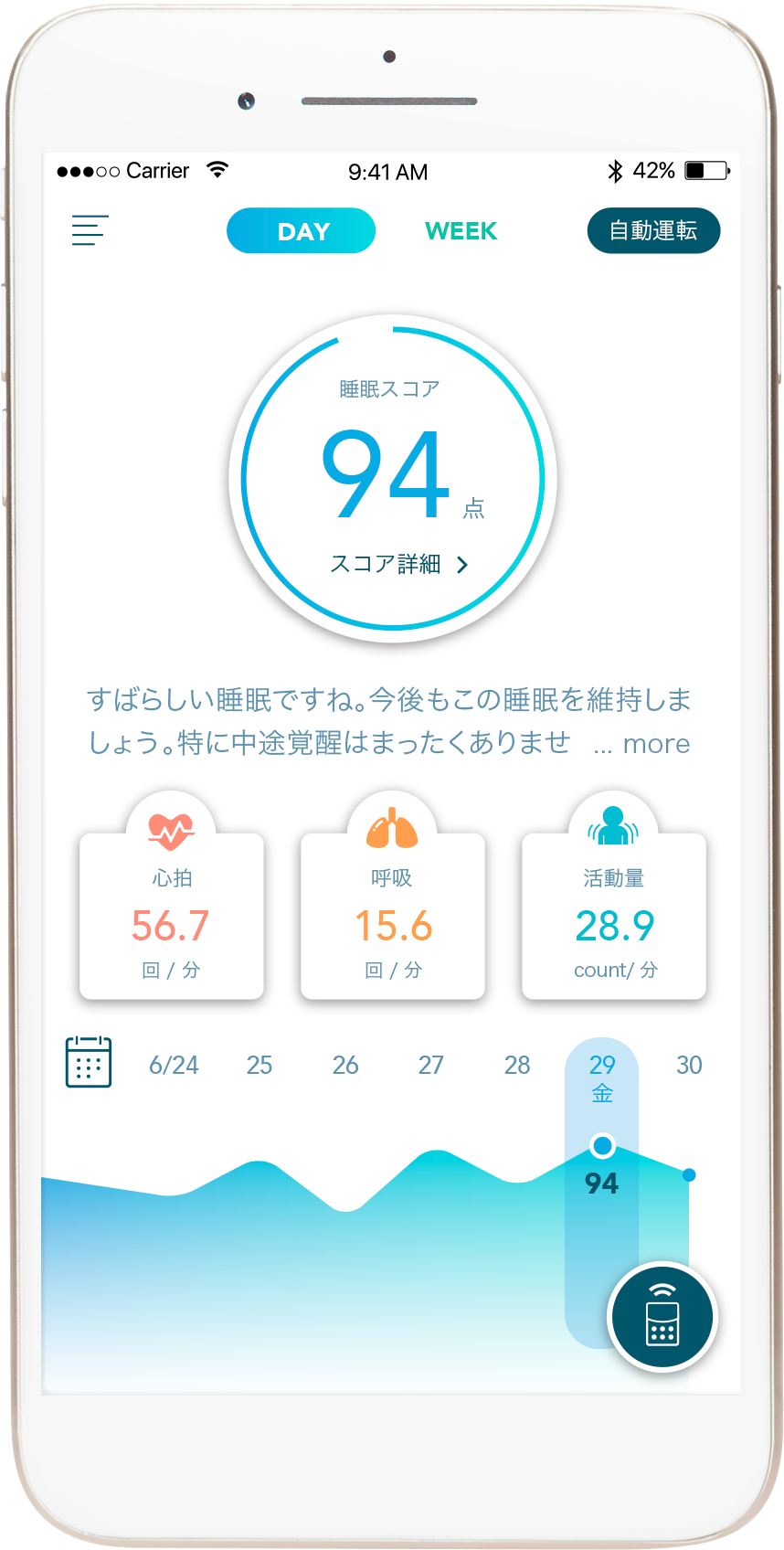Viewport: 784px width, 1550px height.
Task: Select date 29 金 on the timeline
Action: point(600,1078)
